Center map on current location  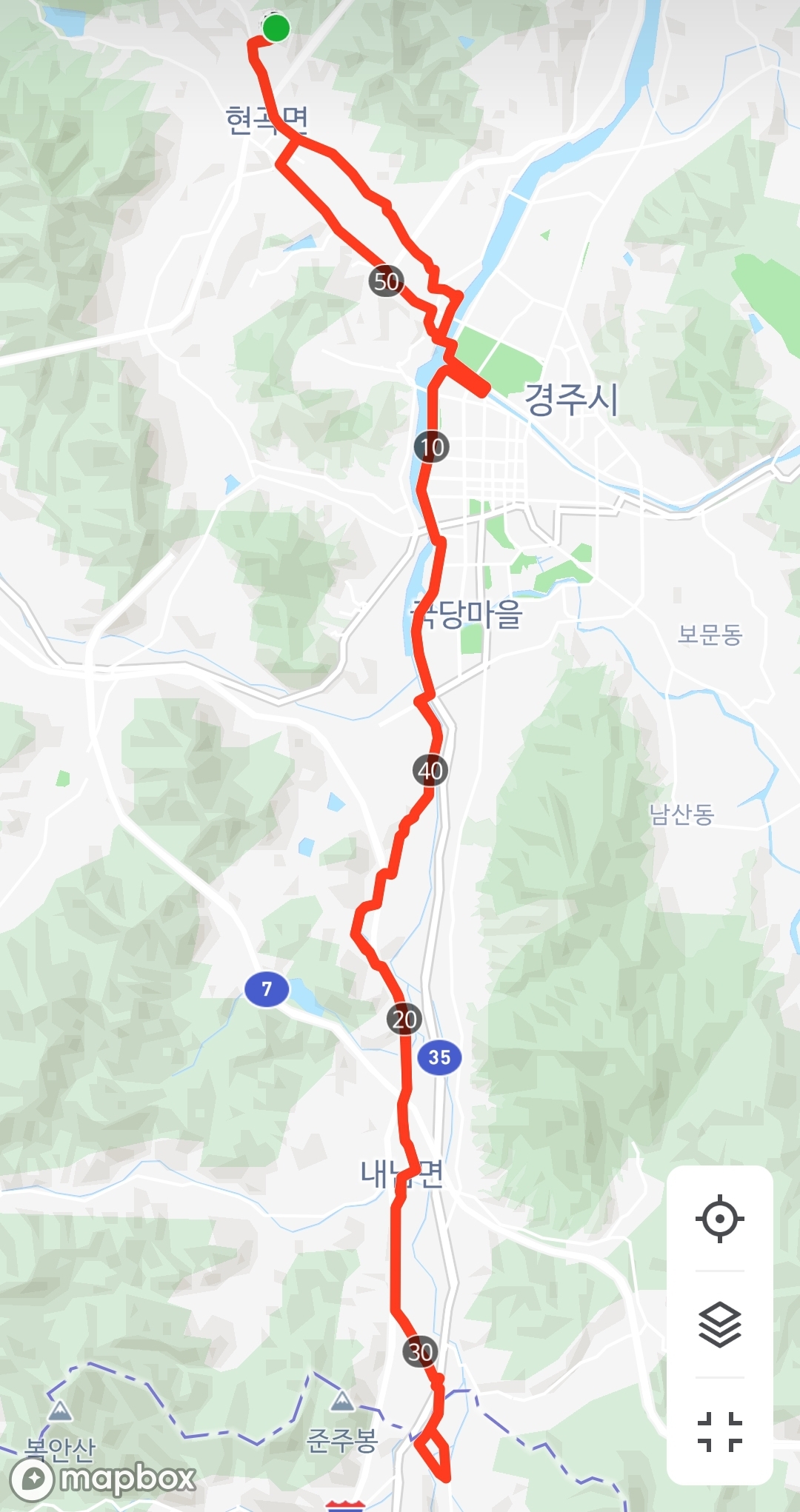tap(719, 1218)
